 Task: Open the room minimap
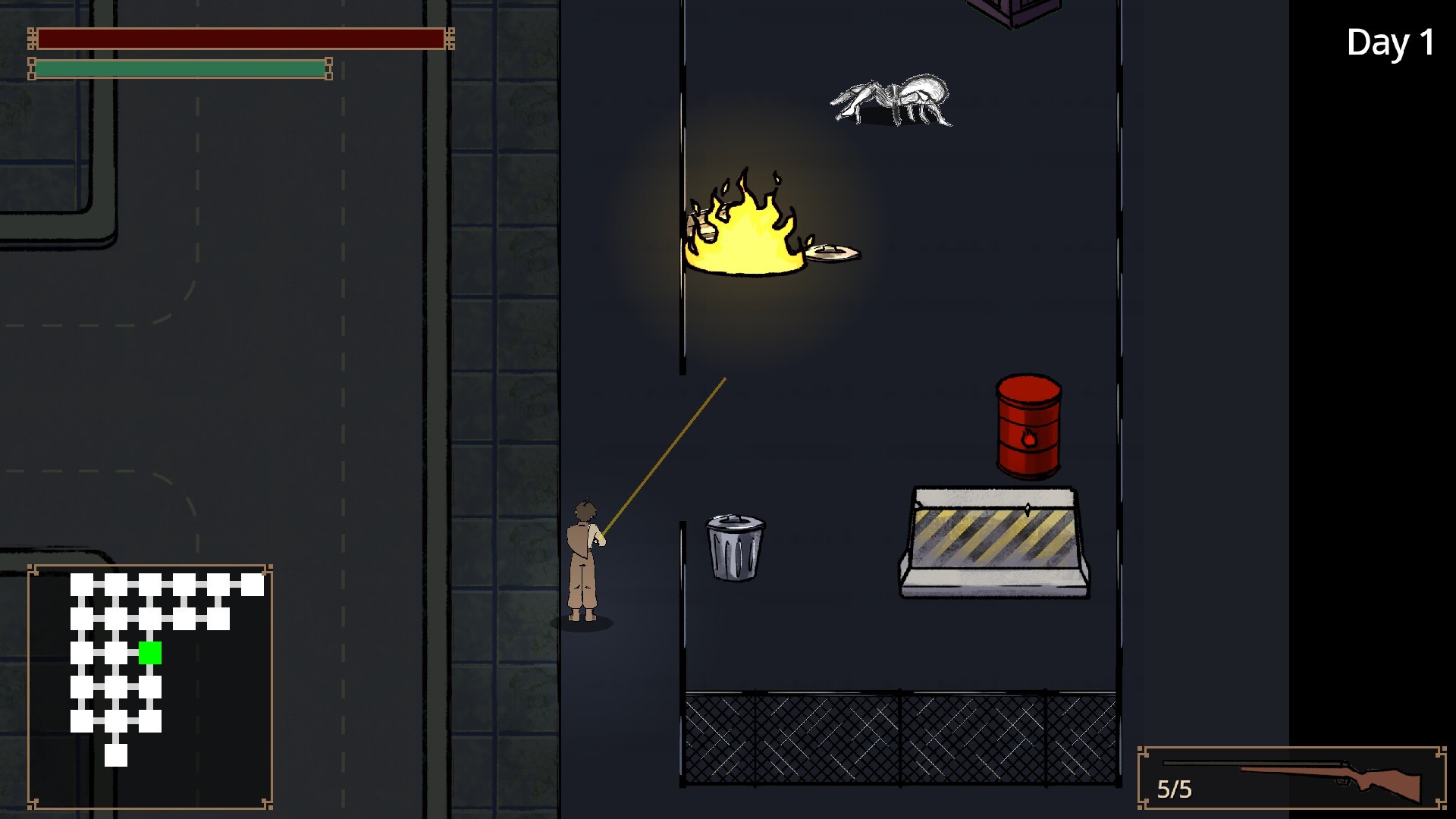click(x=150, y=686)
